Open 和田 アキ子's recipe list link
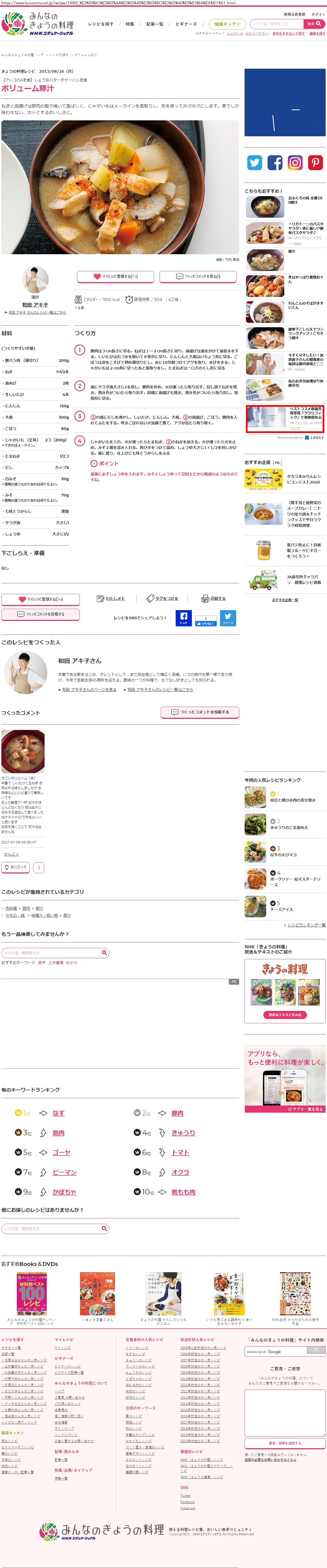This screenshot has width=327, height=1568. coord(37,312)
